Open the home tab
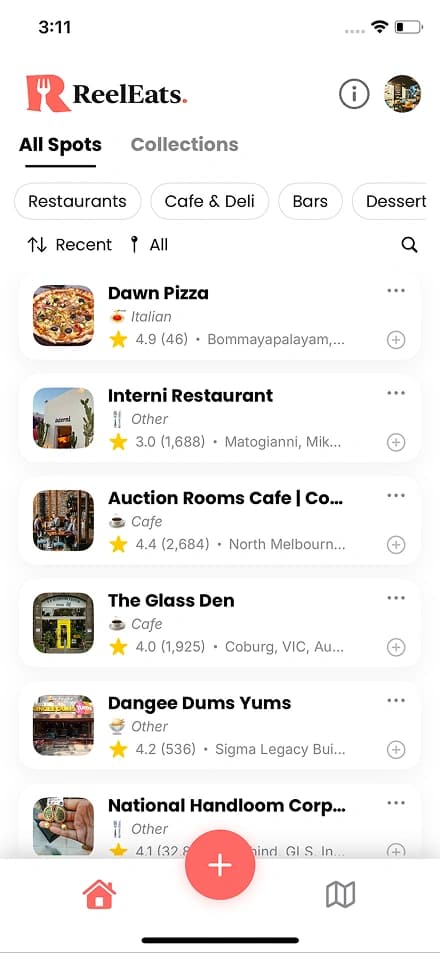440x953 pixels. click(x=100, y=895)
